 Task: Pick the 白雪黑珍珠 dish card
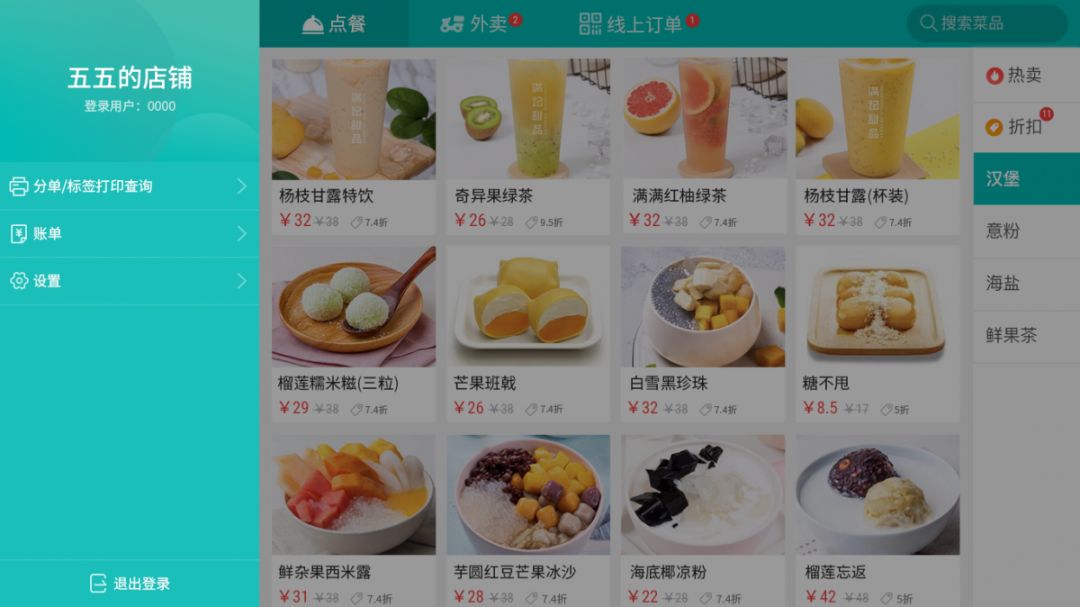[704, 333]
